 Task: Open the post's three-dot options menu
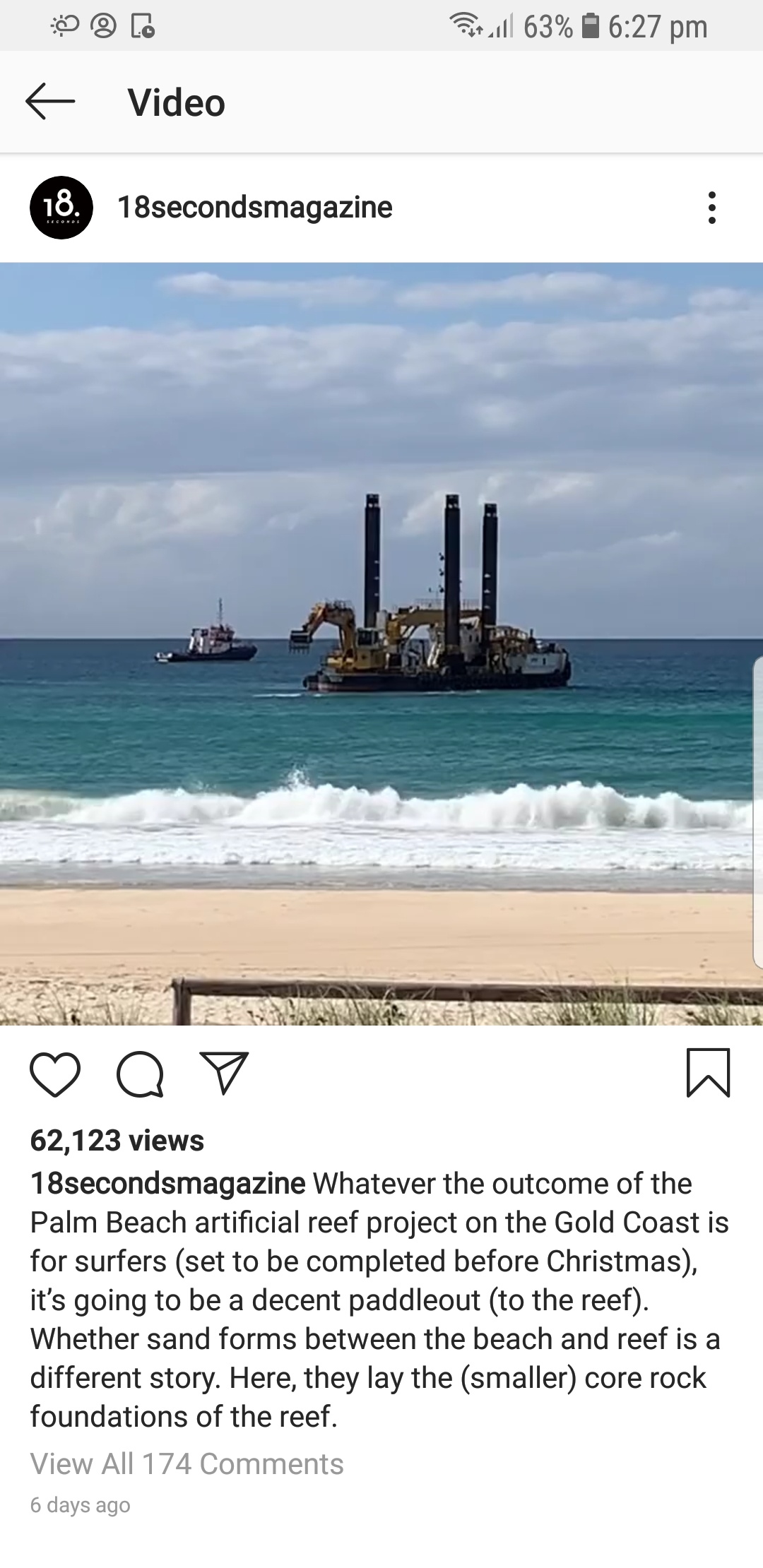711,208
